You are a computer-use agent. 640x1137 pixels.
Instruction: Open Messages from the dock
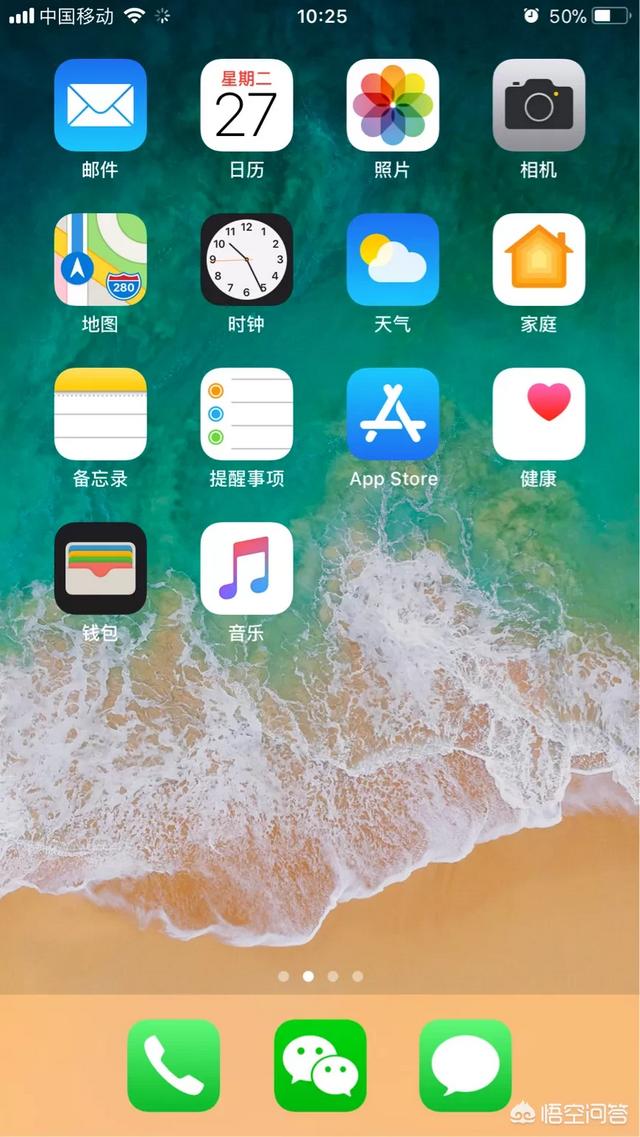[x=465, y=1065]
